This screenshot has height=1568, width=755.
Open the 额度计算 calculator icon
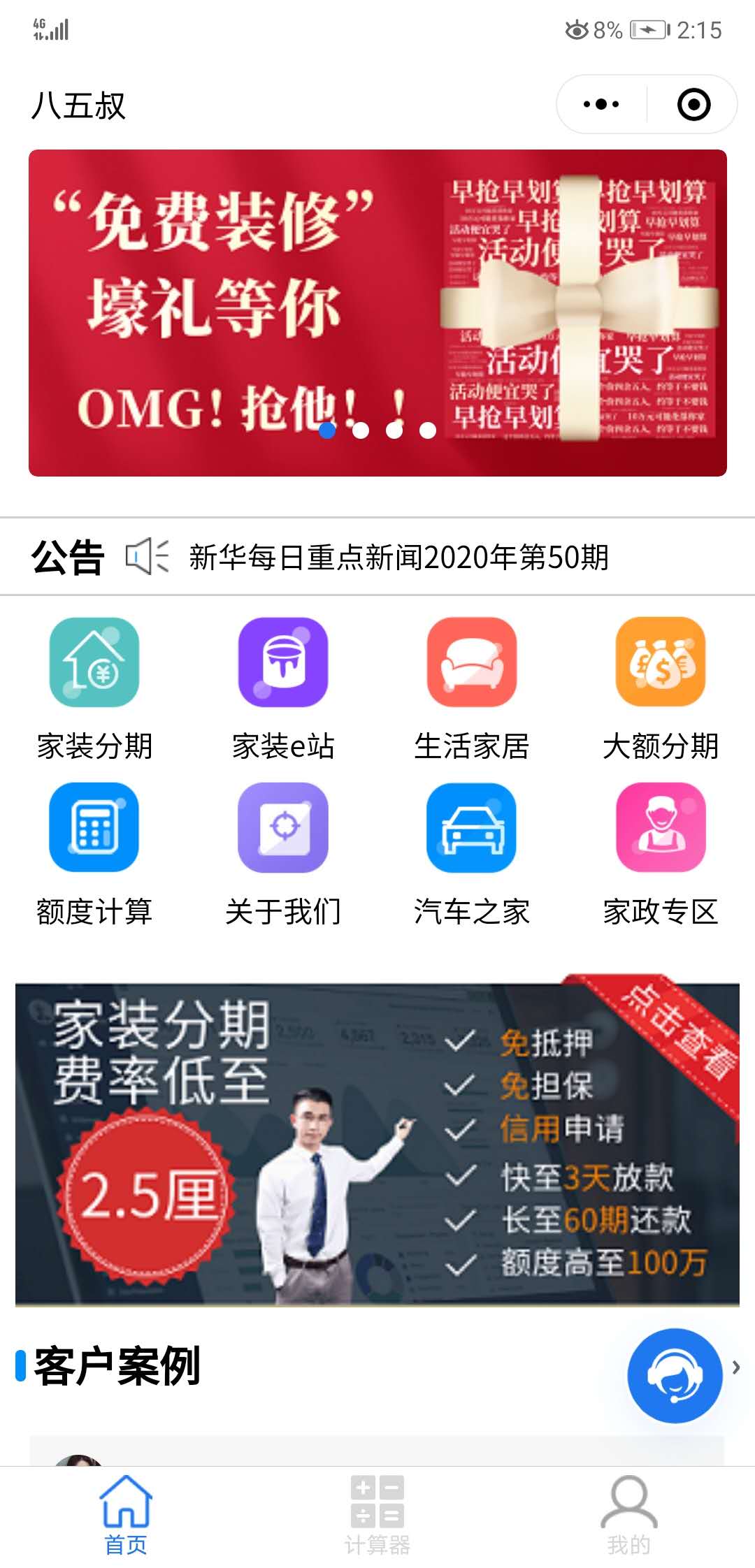[94, 828]
